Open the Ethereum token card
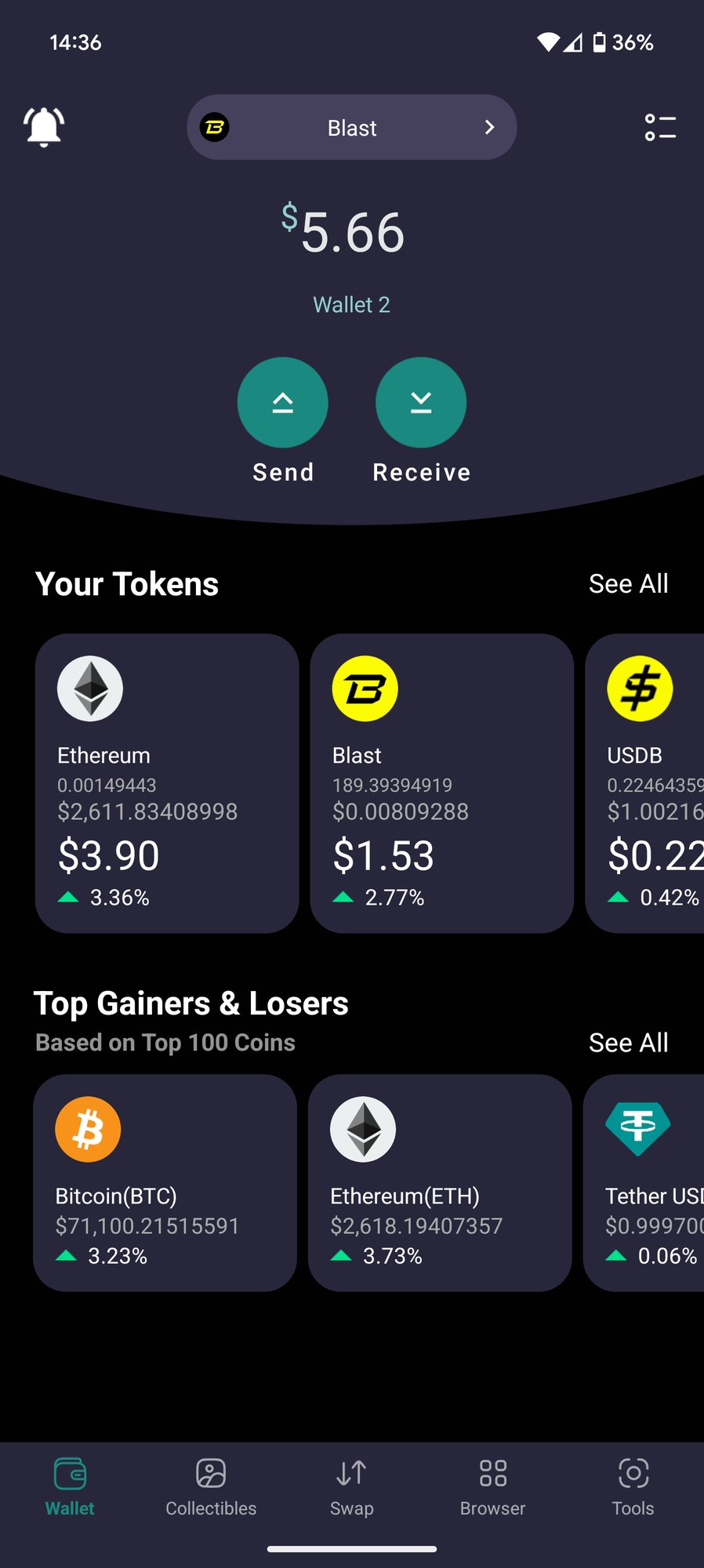 click(167, 782)
